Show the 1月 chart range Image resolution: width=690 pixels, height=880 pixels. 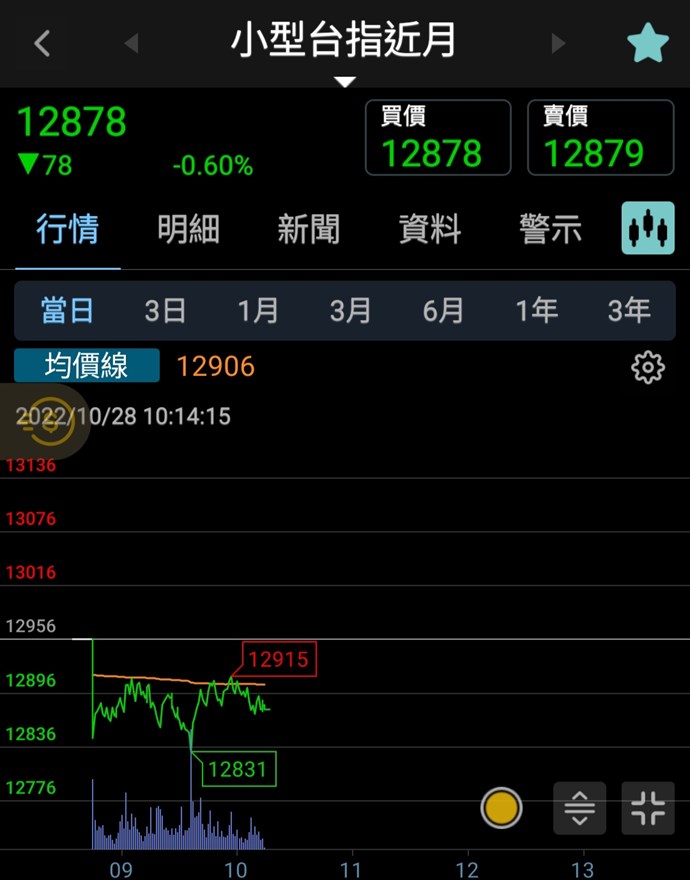258,311
